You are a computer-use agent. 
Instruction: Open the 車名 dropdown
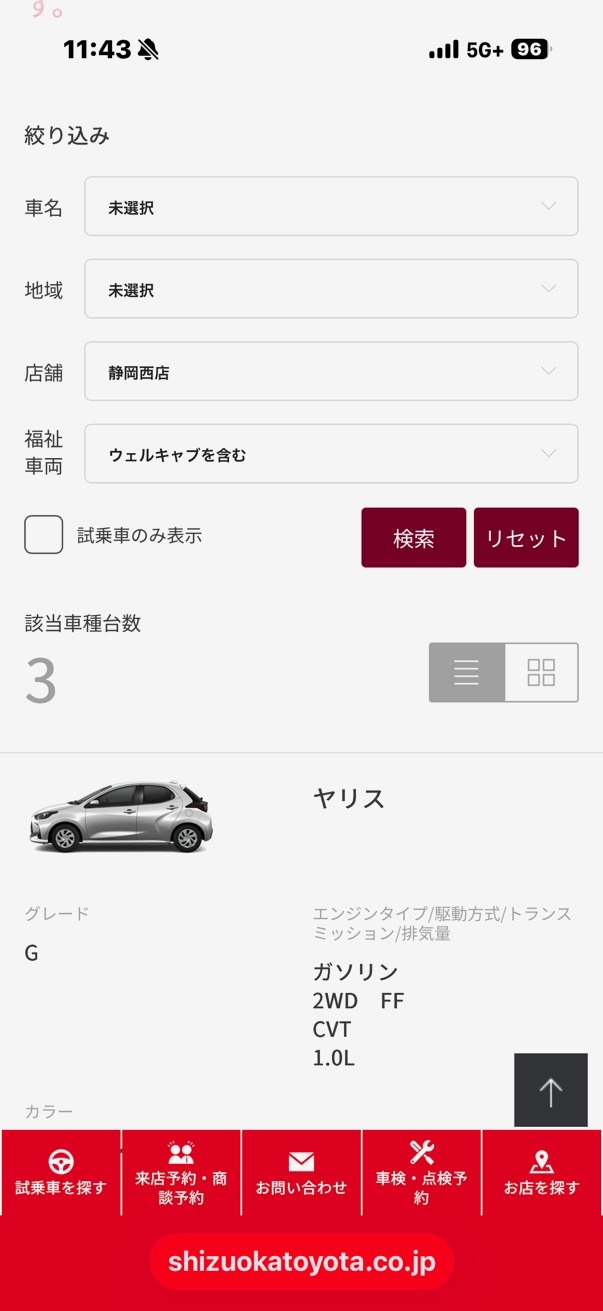pos(331,207)
